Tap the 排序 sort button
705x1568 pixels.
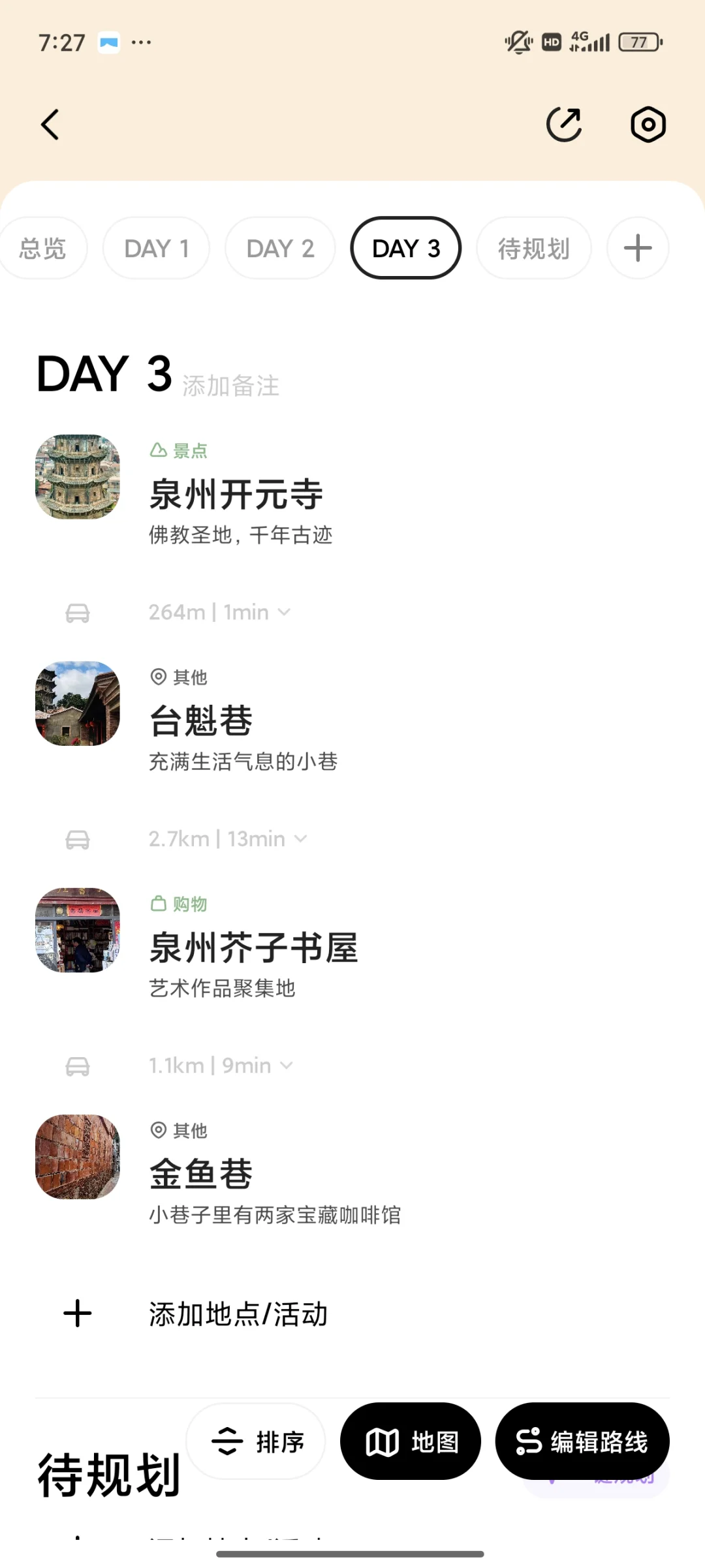(x=257, y=1441)
